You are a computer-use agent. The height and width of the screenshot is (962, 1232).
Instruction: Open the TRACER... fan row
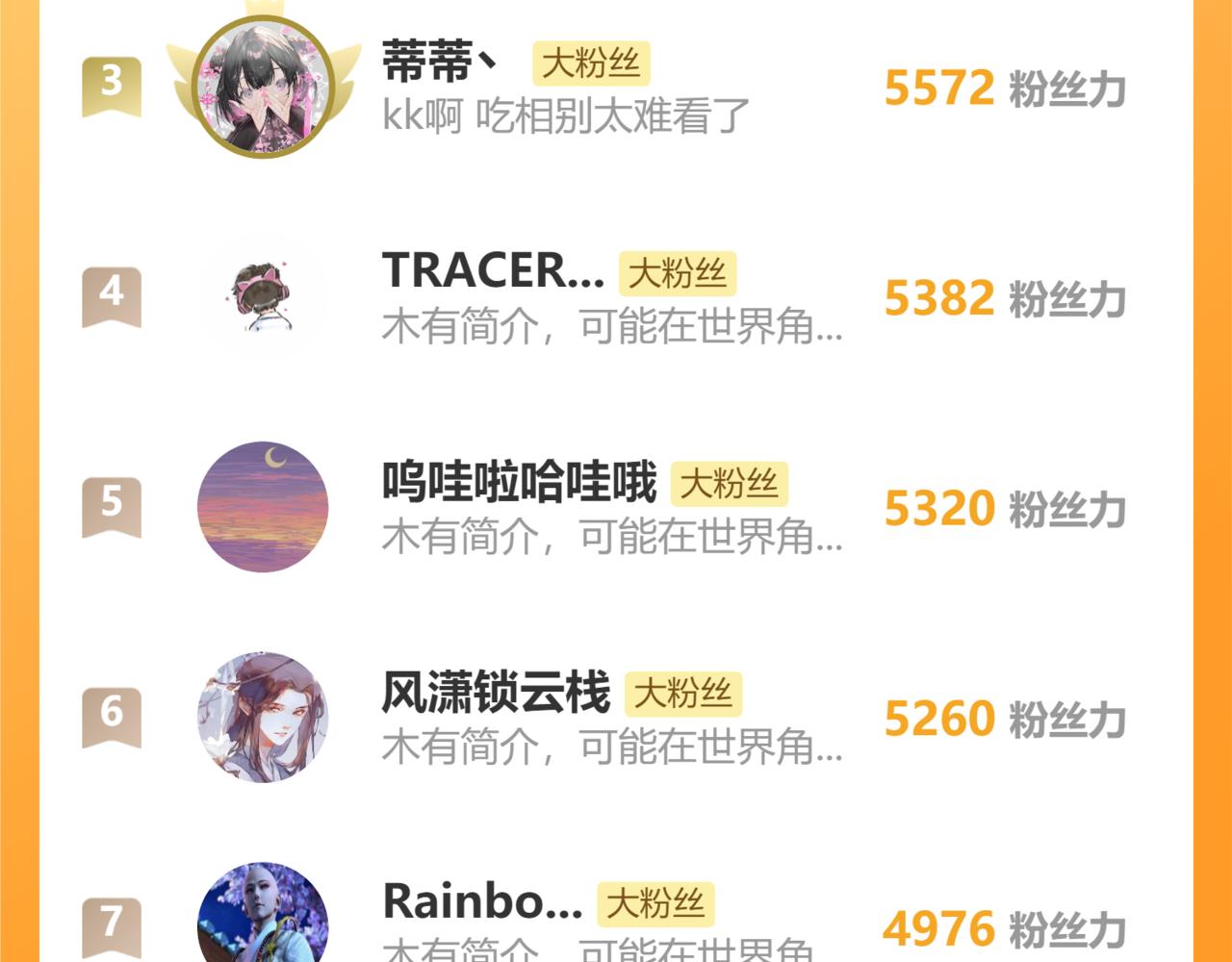(x=492, y=271)
